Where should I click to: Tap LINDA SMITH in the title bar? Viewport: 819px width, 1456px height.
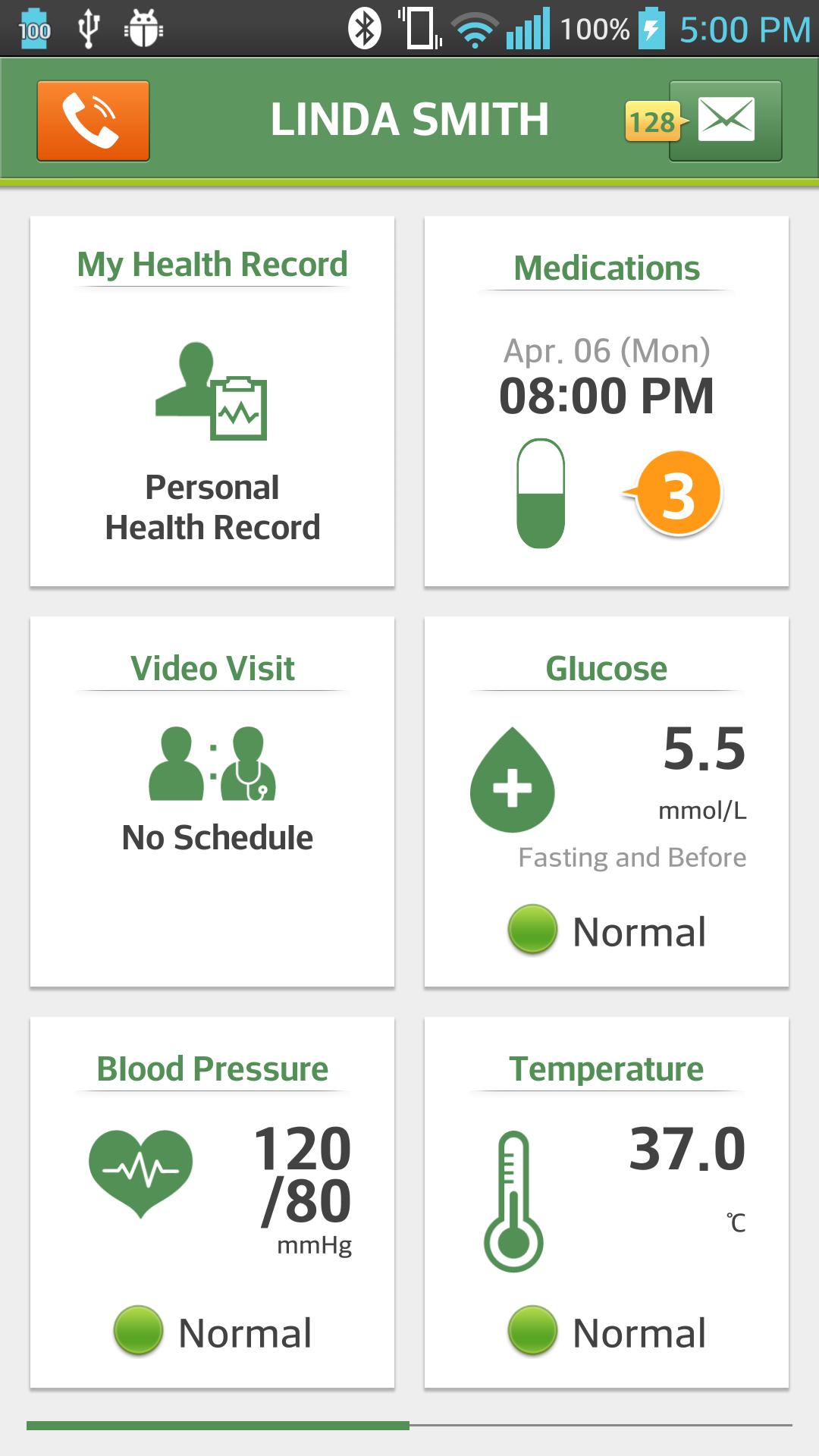tap(409, 118)
